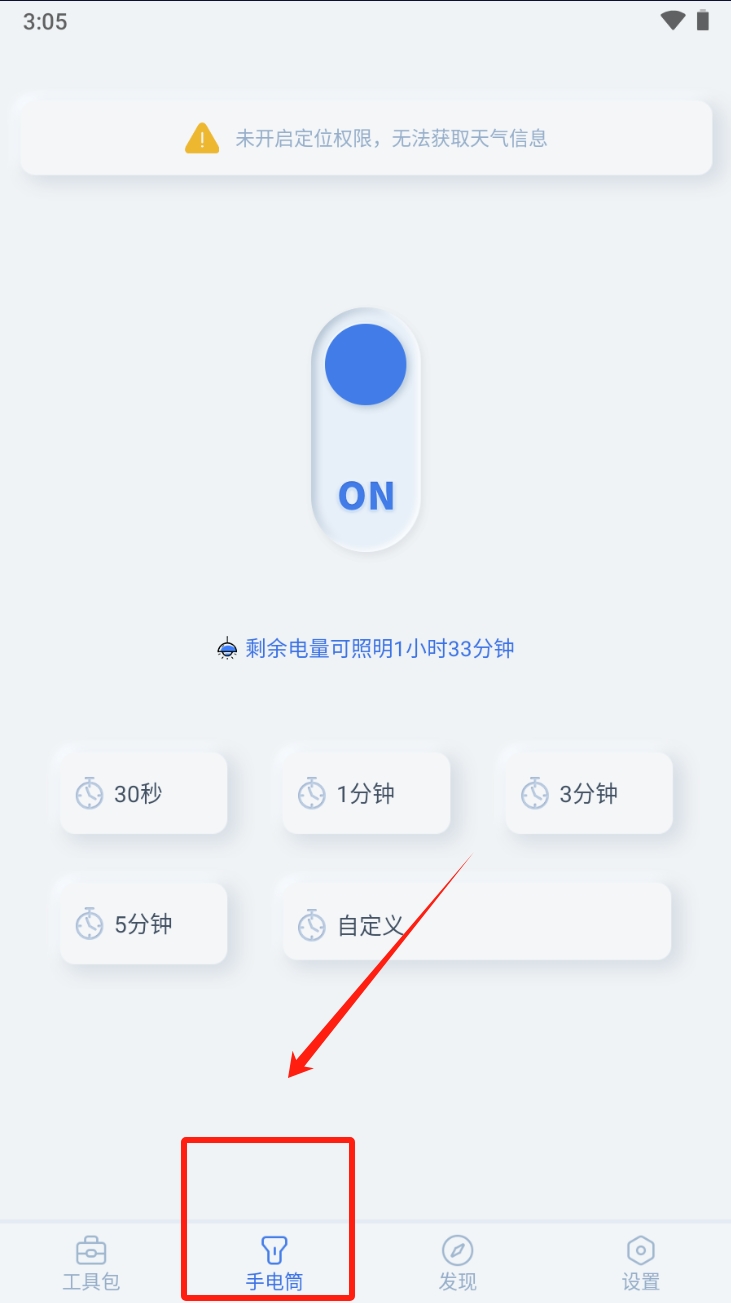Go to the 设置 tab
731x1303 pixels.
(x=640, y=1262)
